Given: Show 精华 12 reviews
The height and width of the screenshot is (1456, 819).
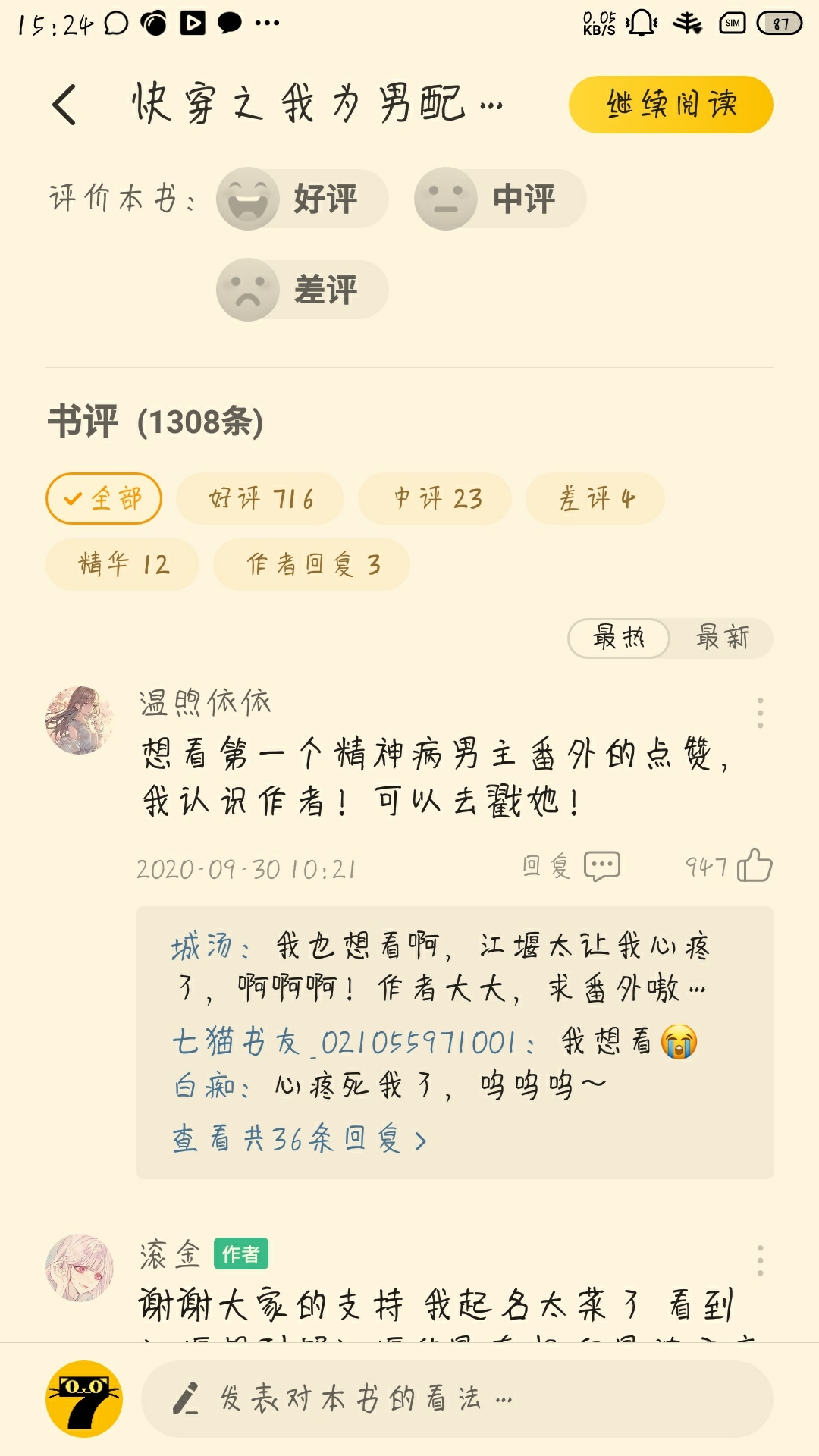Looking at the screenshot, I should pos(123,564).
